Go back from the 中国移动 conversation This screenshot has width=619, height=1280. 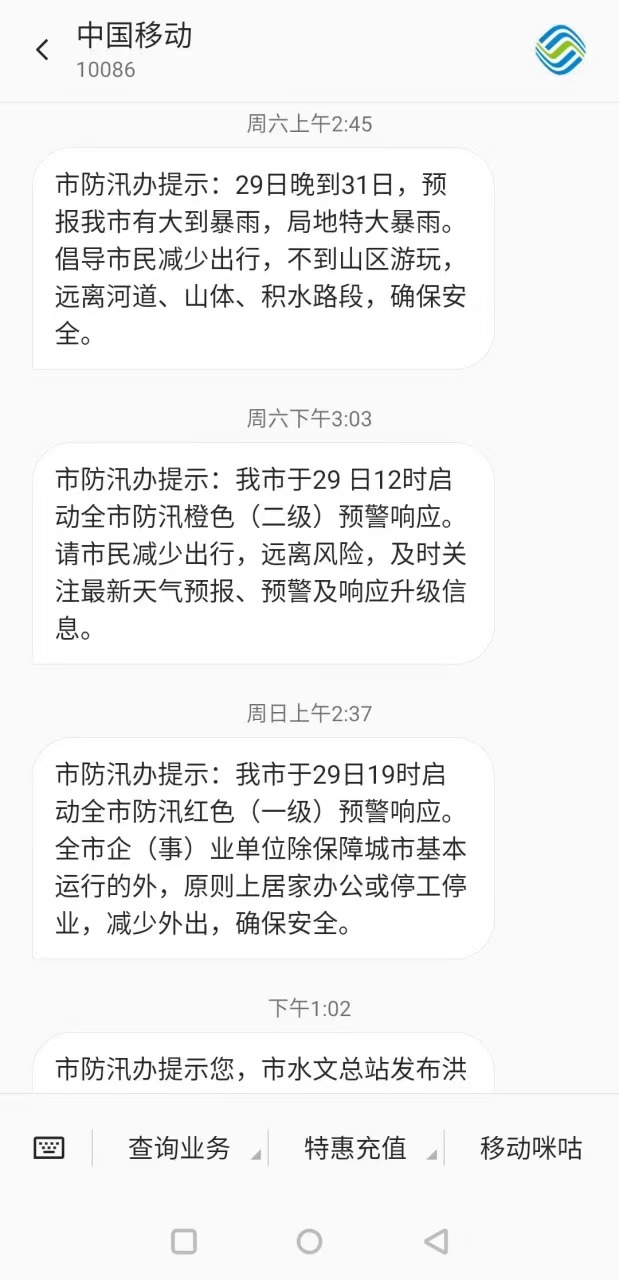(x=42, y=50)
